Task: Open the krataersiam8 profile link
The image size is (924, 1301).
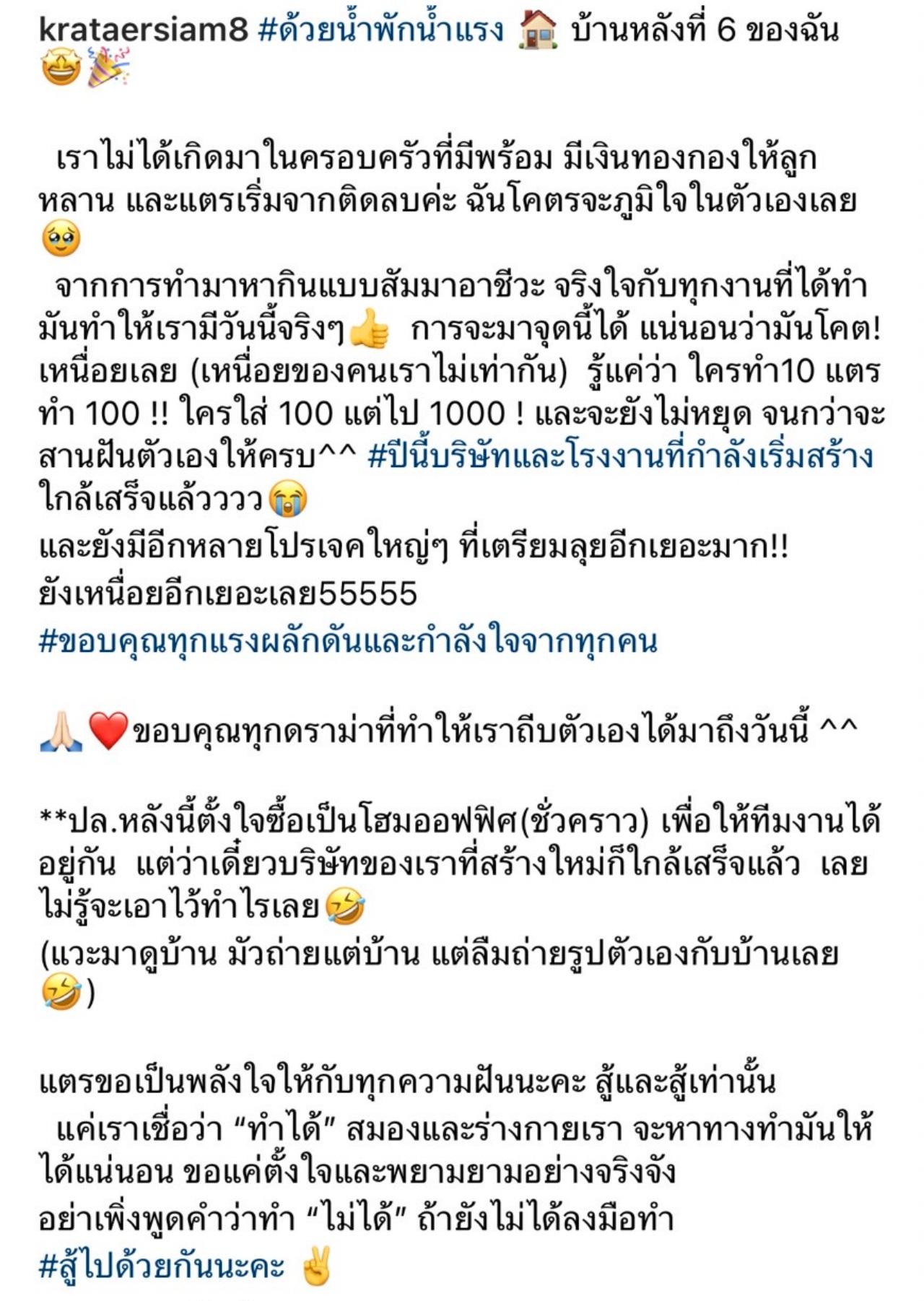Action: point(143,32)
